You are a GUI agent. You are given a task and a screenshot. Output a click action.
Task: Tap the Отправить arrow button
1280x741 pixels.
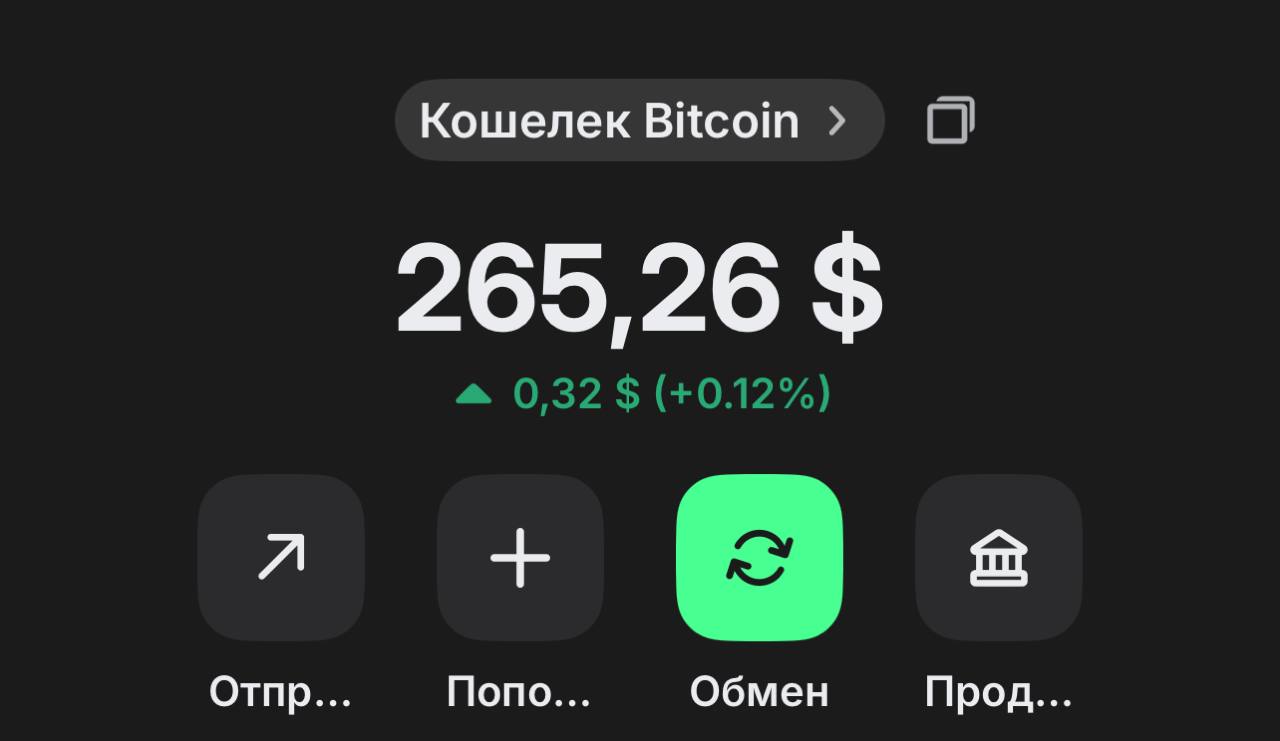pos(281,557)
